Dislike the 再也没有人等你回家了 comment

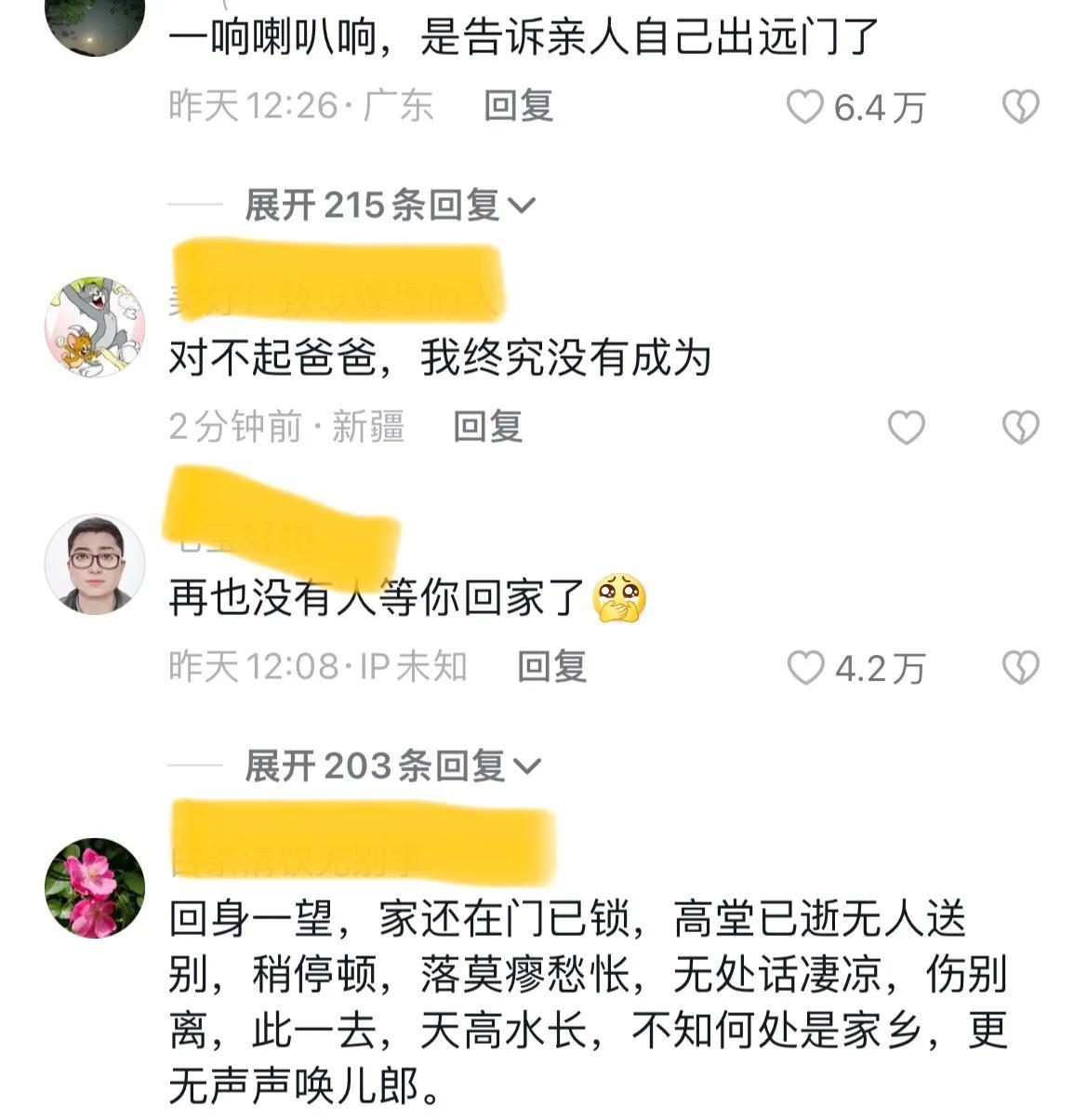pos(1020,668)
